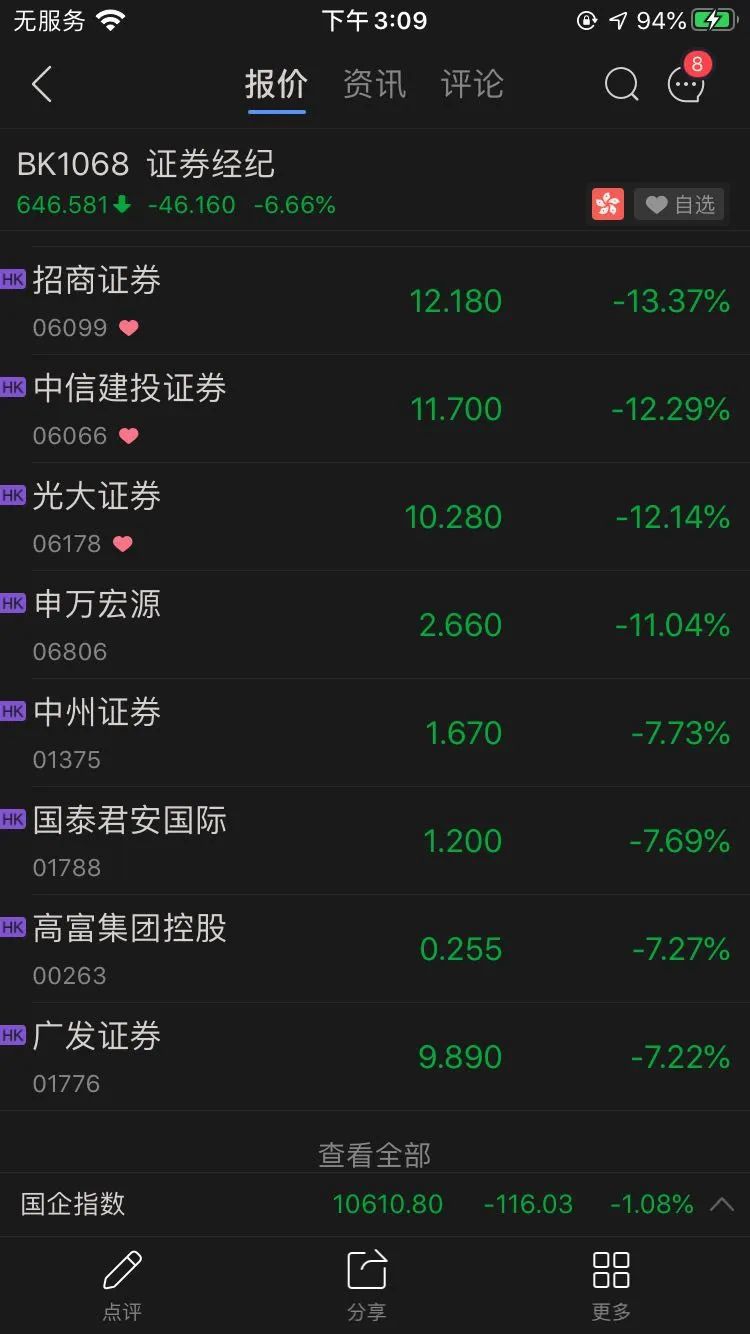This screenshot has height=1334, width=750.
Task: Open 中州证券 stock quote
Action: coord(374,732)
